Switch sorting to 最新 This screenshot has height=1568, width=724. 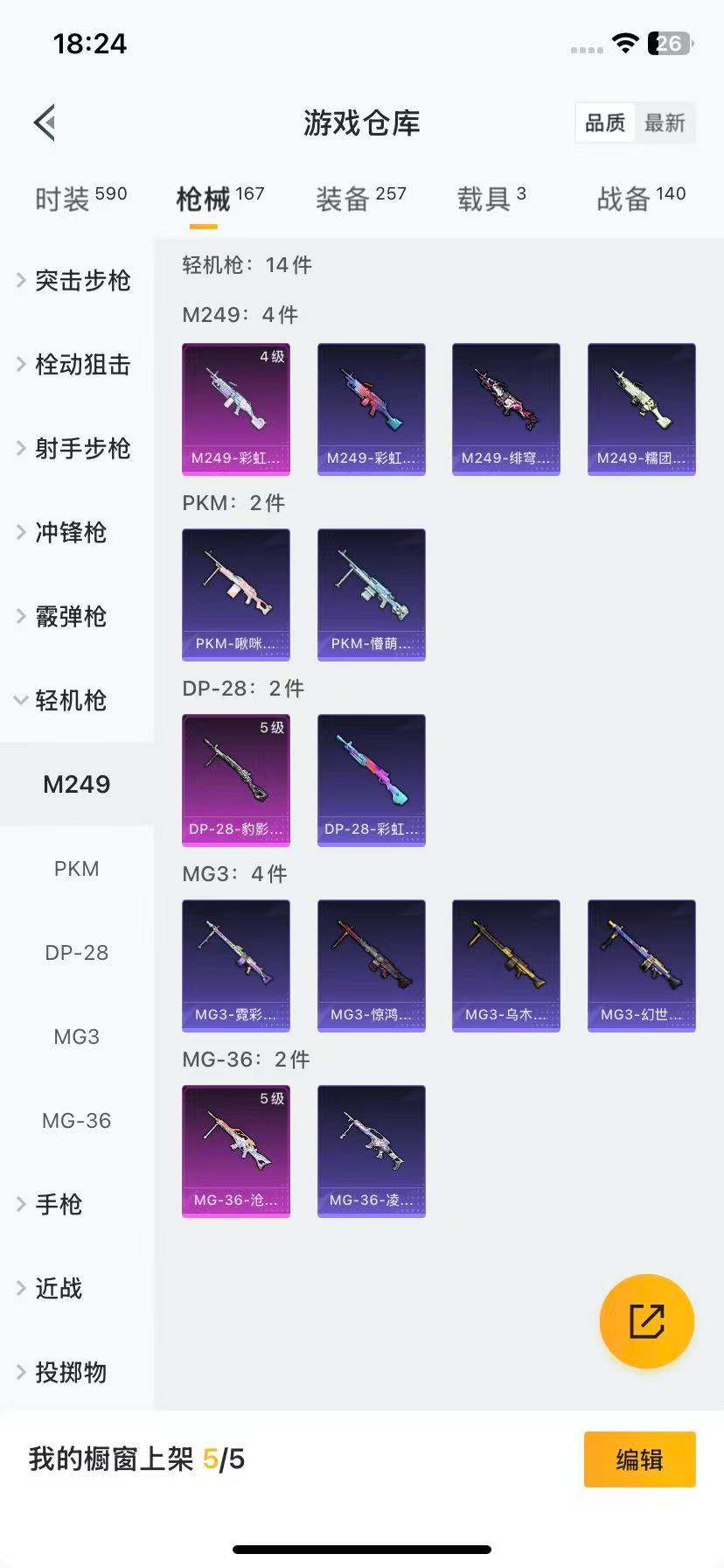665,122
